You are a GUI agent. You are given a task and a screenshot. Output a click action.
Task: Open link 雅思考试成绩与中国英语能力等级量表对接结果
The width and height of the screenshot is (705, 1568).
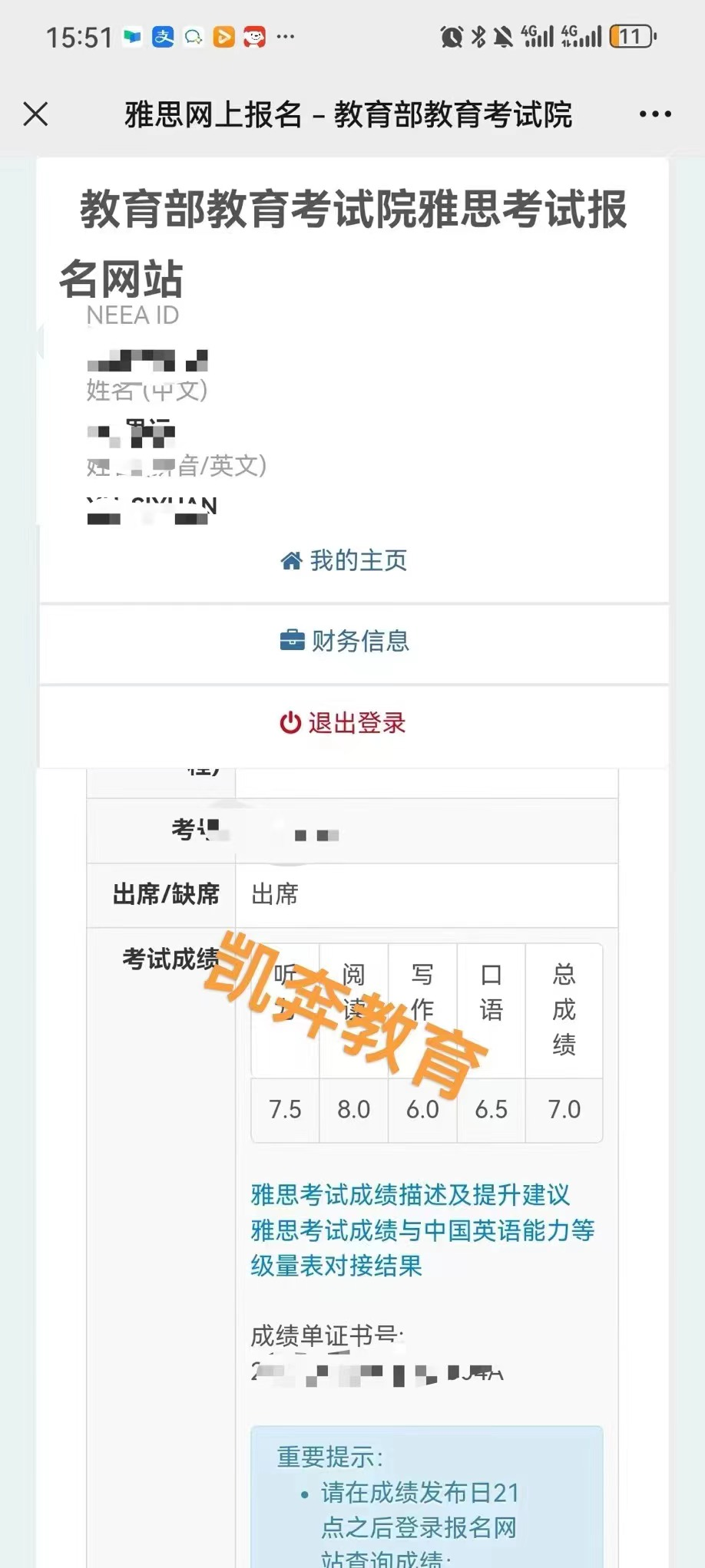(422, 1248)
